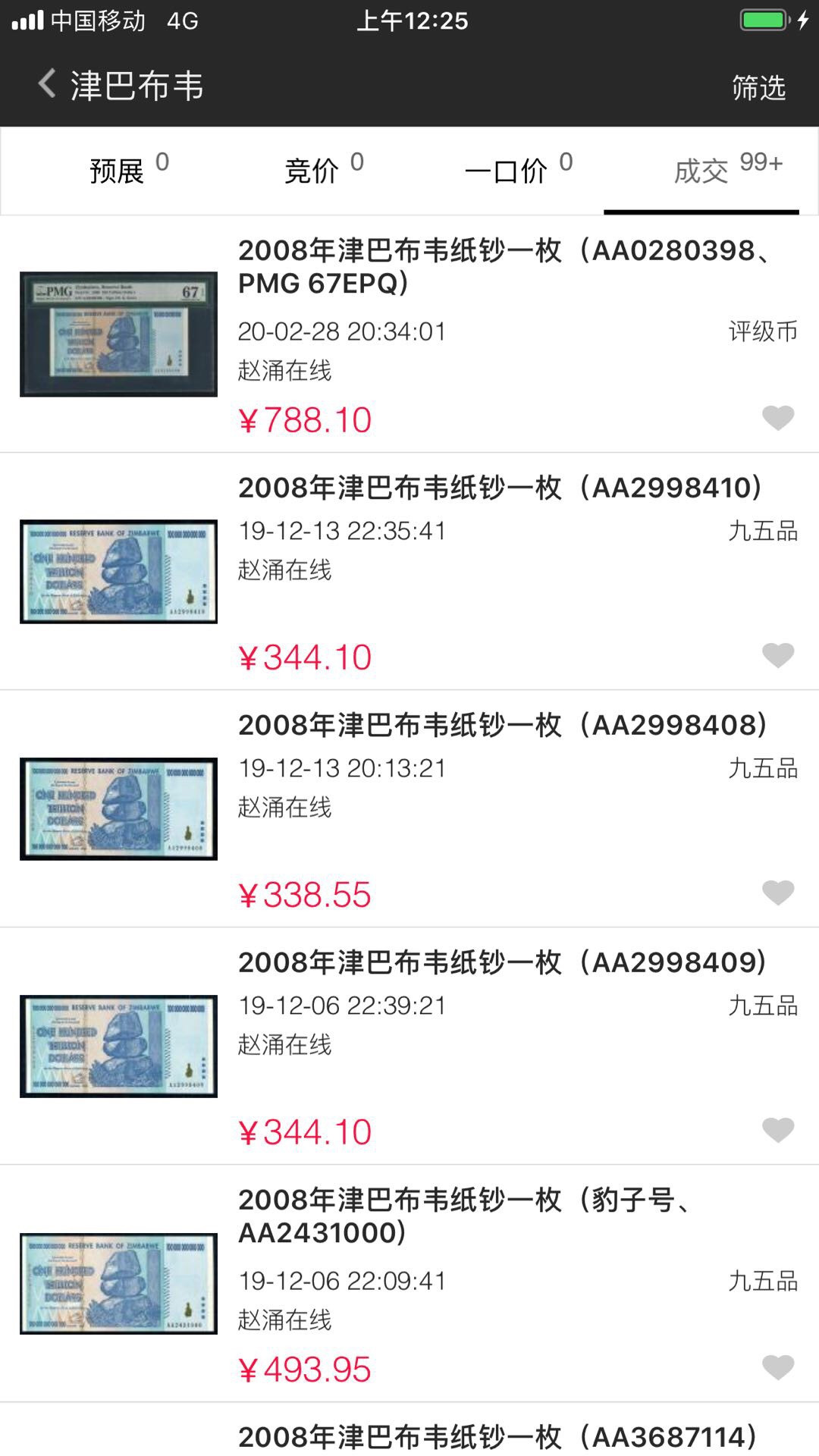This screenshot has width=819, height=1456.
Task: Tap seller name 赵涌在线 on first listing
Action: tap(283, 372)
